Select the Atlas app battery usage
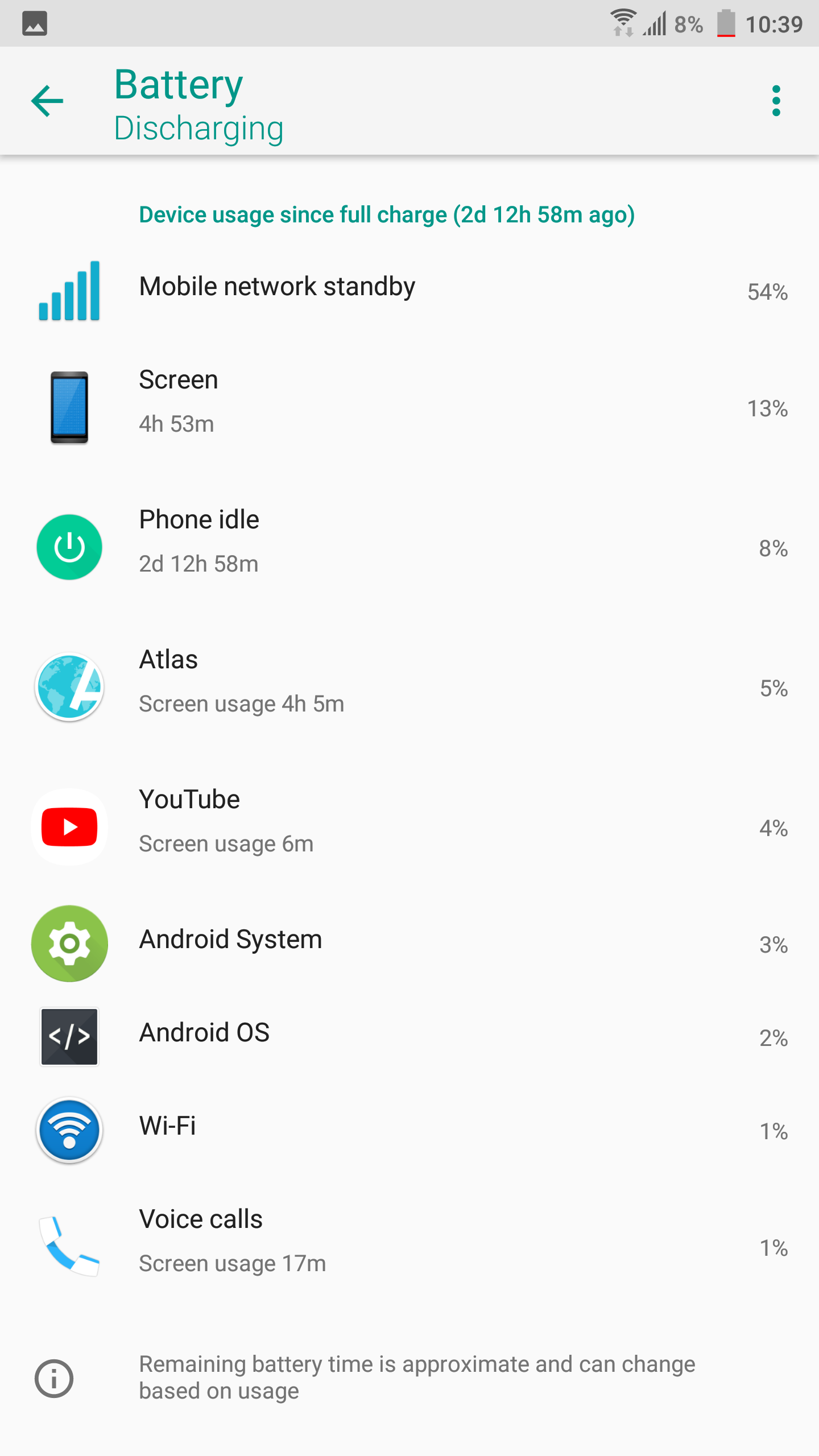Screen dimensions: 819x1456 coord(409,686)
